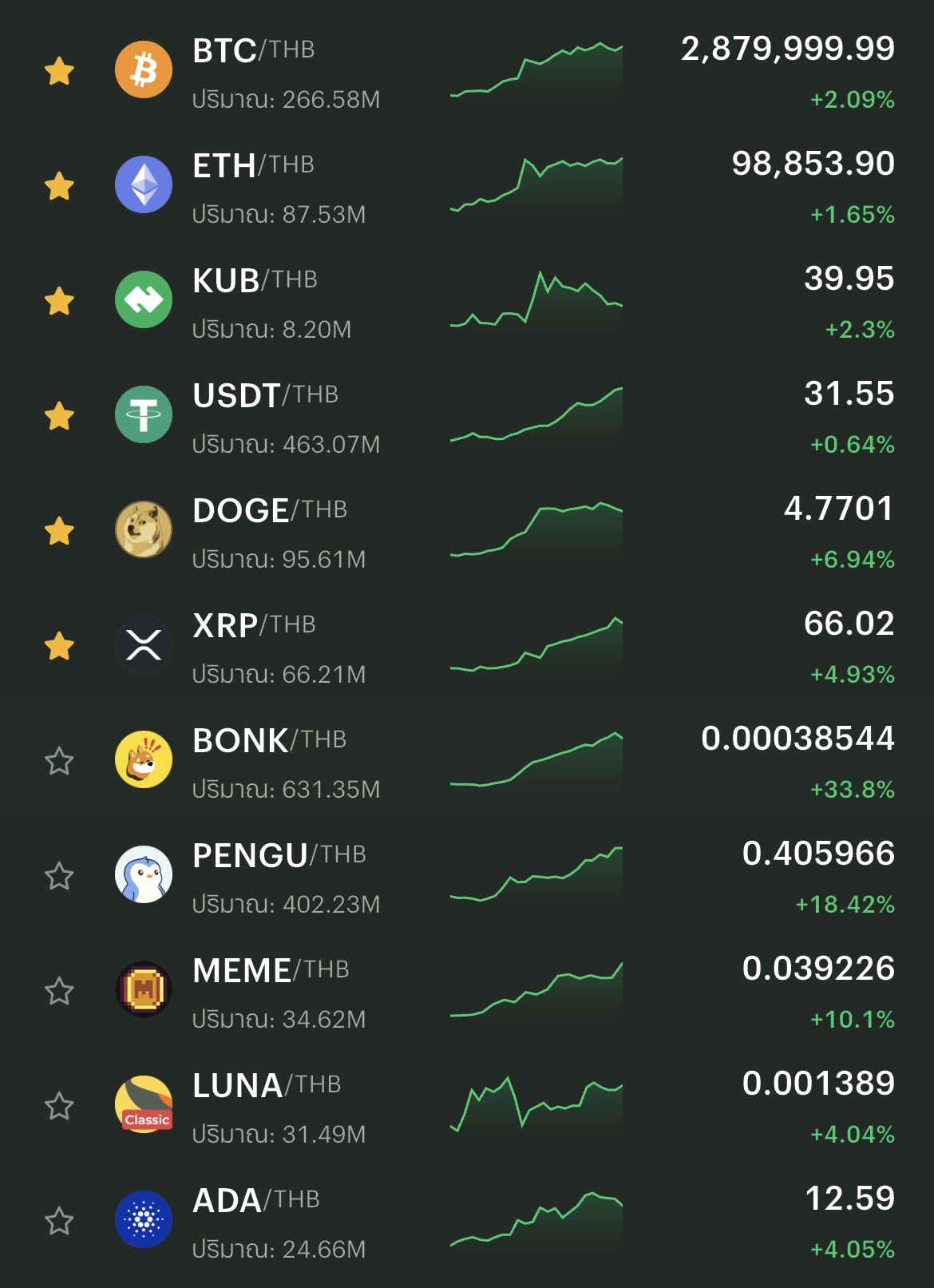
Task: Add BONK to favorites with its star
Action: [59, 762]
